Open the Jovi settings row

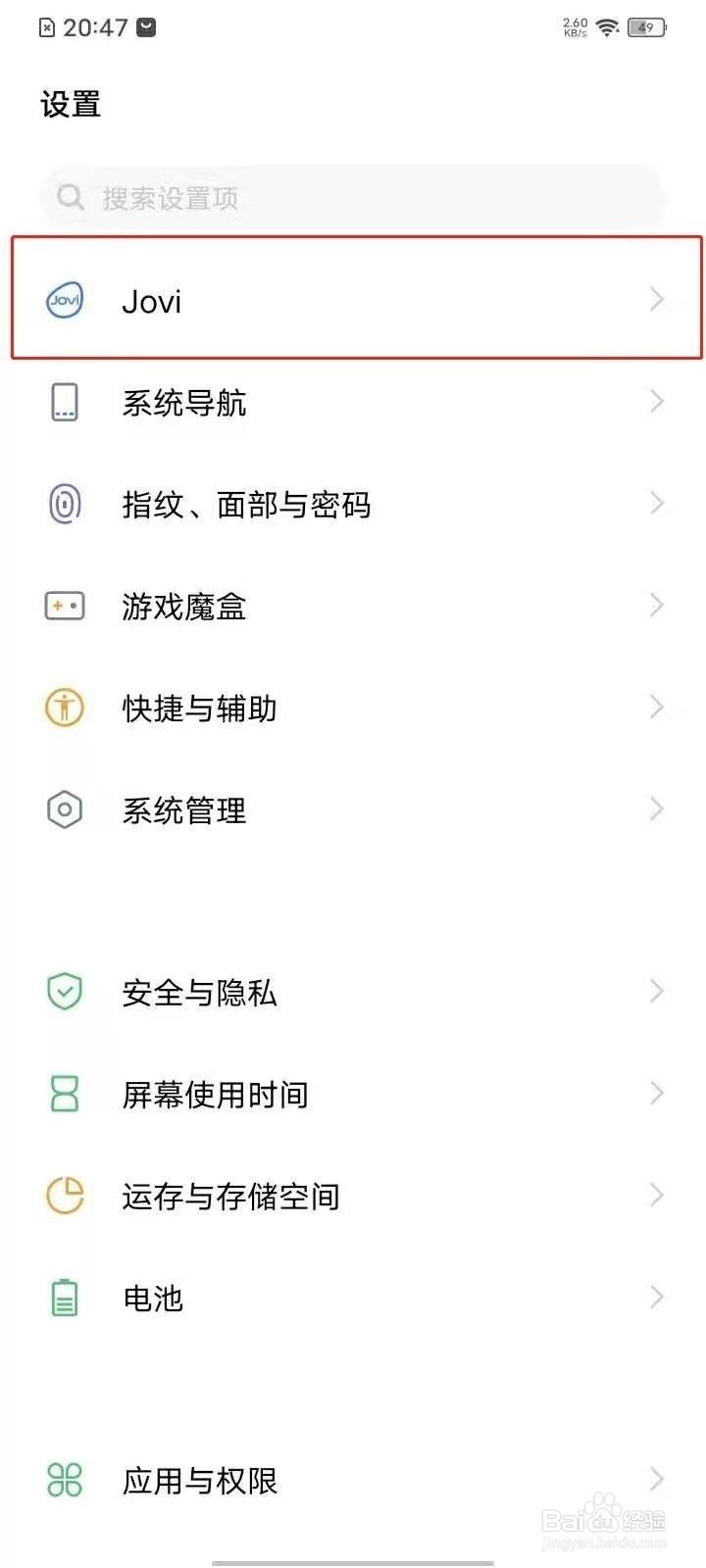coord(353,300)
